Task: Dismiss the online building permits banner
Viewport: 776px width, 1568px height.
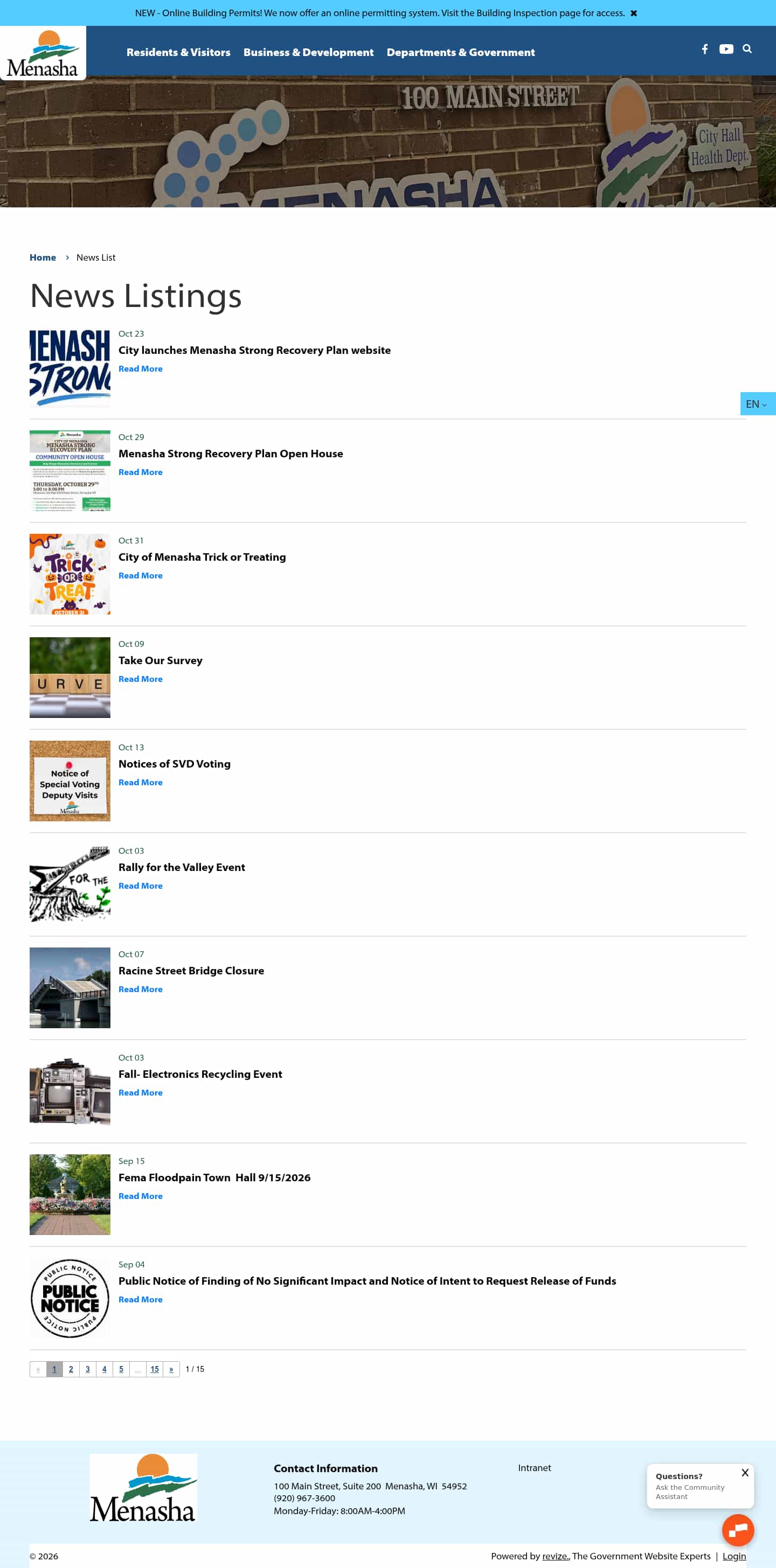Action: 634,13
